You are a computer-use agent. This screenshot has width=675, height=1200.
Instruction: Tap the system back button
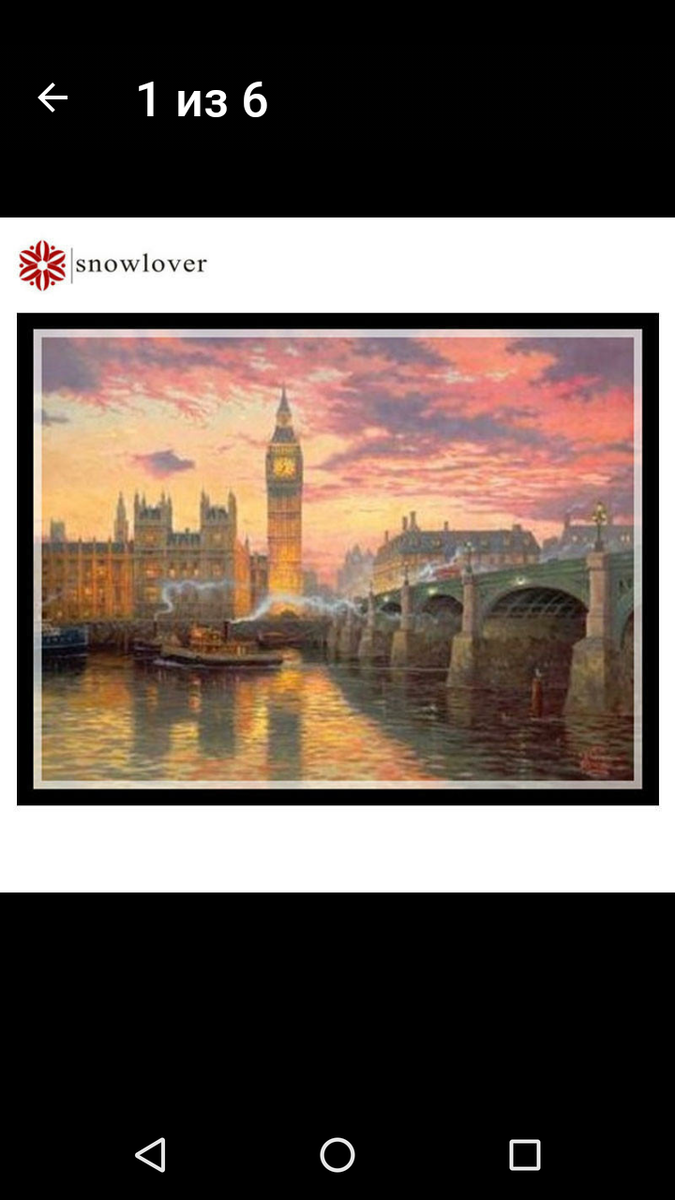click(150, 1154)
